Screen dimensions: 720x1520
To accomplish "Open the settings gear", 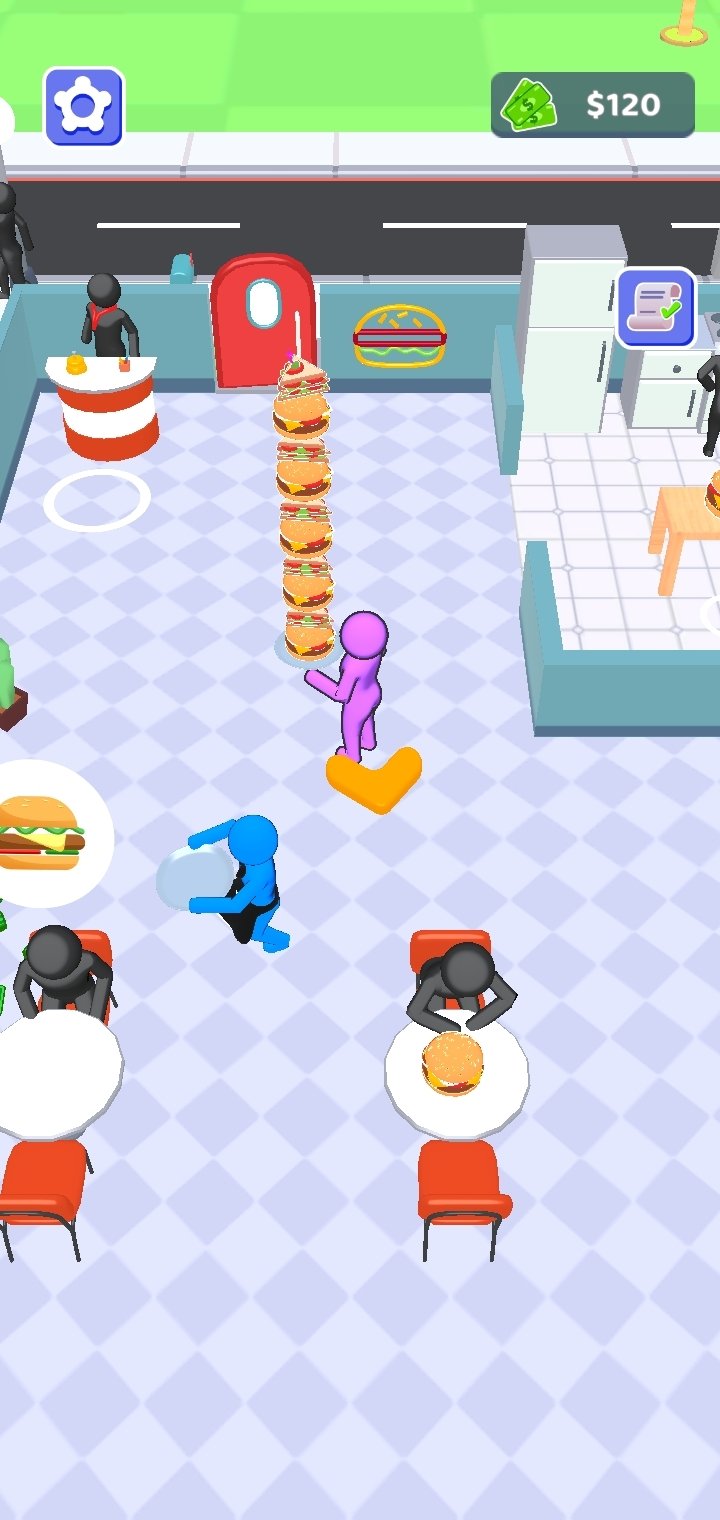I will [x=84, y=106].
